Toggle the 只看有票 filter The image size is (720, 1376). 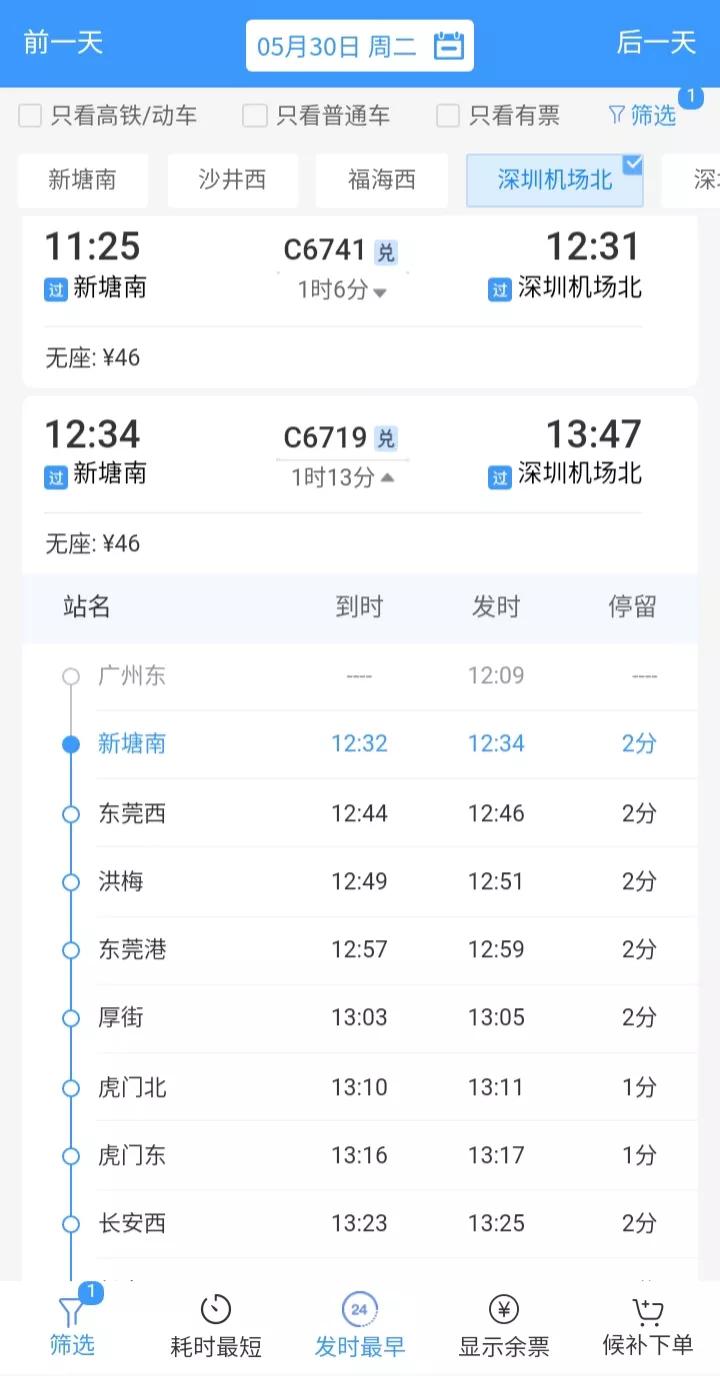447,115
